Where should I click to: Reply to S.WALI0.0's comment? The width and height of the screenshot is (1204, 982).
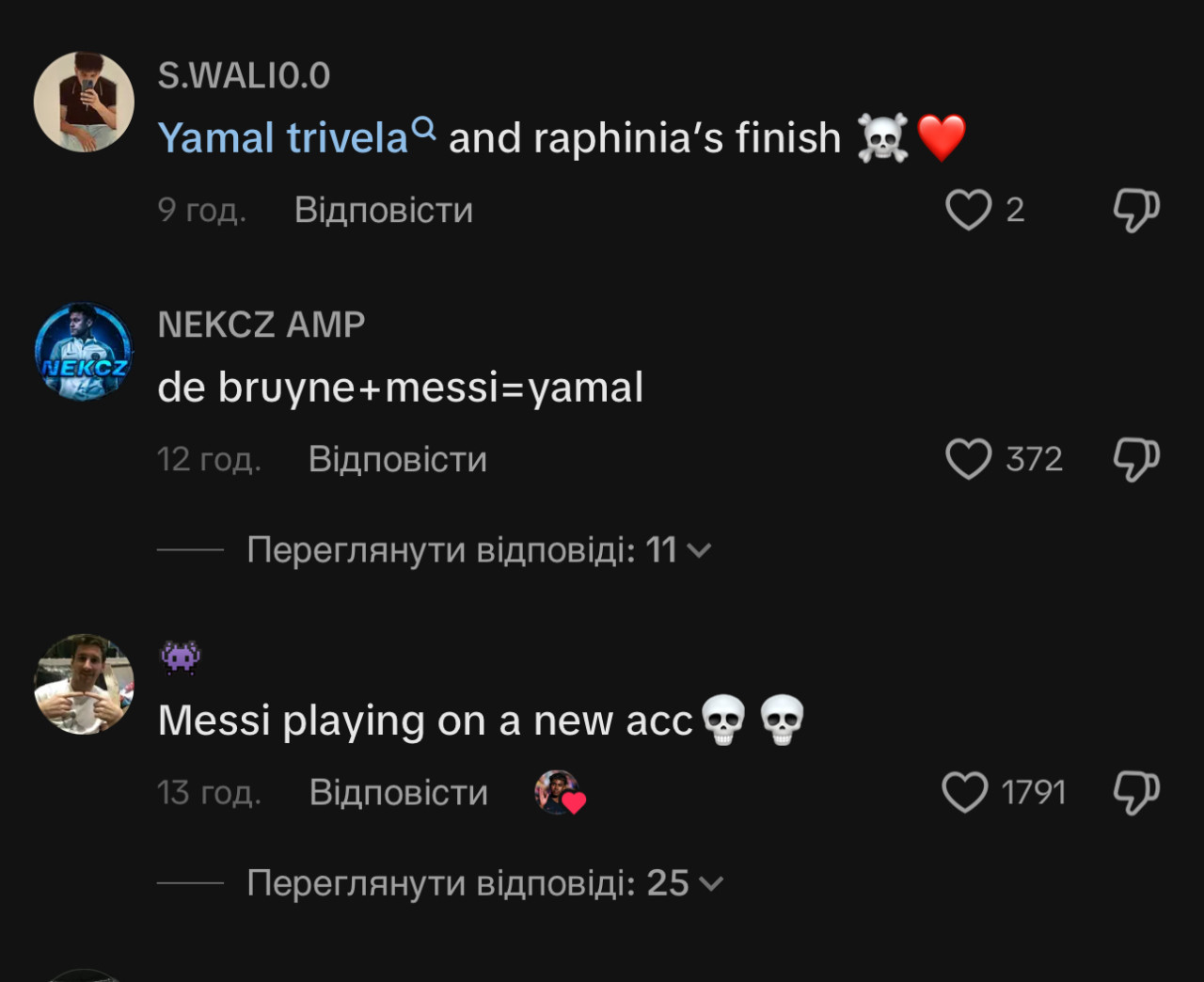(x=383, y=210)
